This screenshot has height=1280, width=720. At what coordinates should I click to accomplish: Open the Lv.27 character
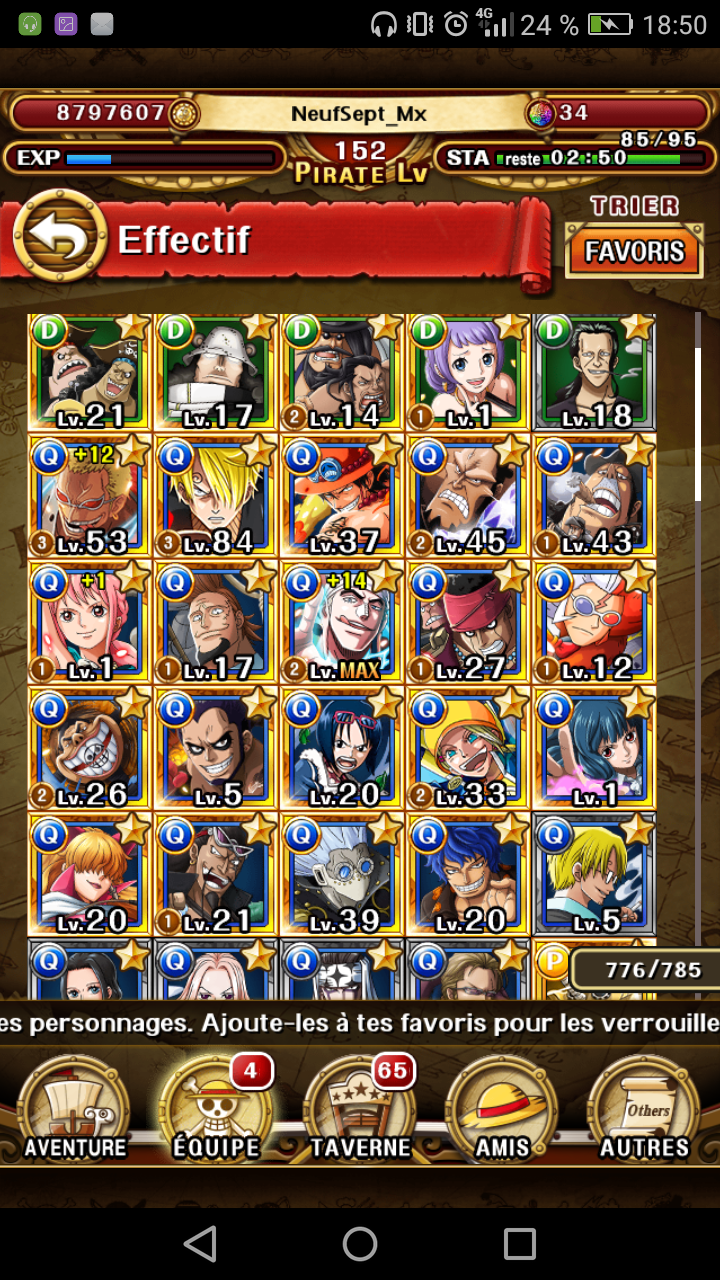[468, 622]
